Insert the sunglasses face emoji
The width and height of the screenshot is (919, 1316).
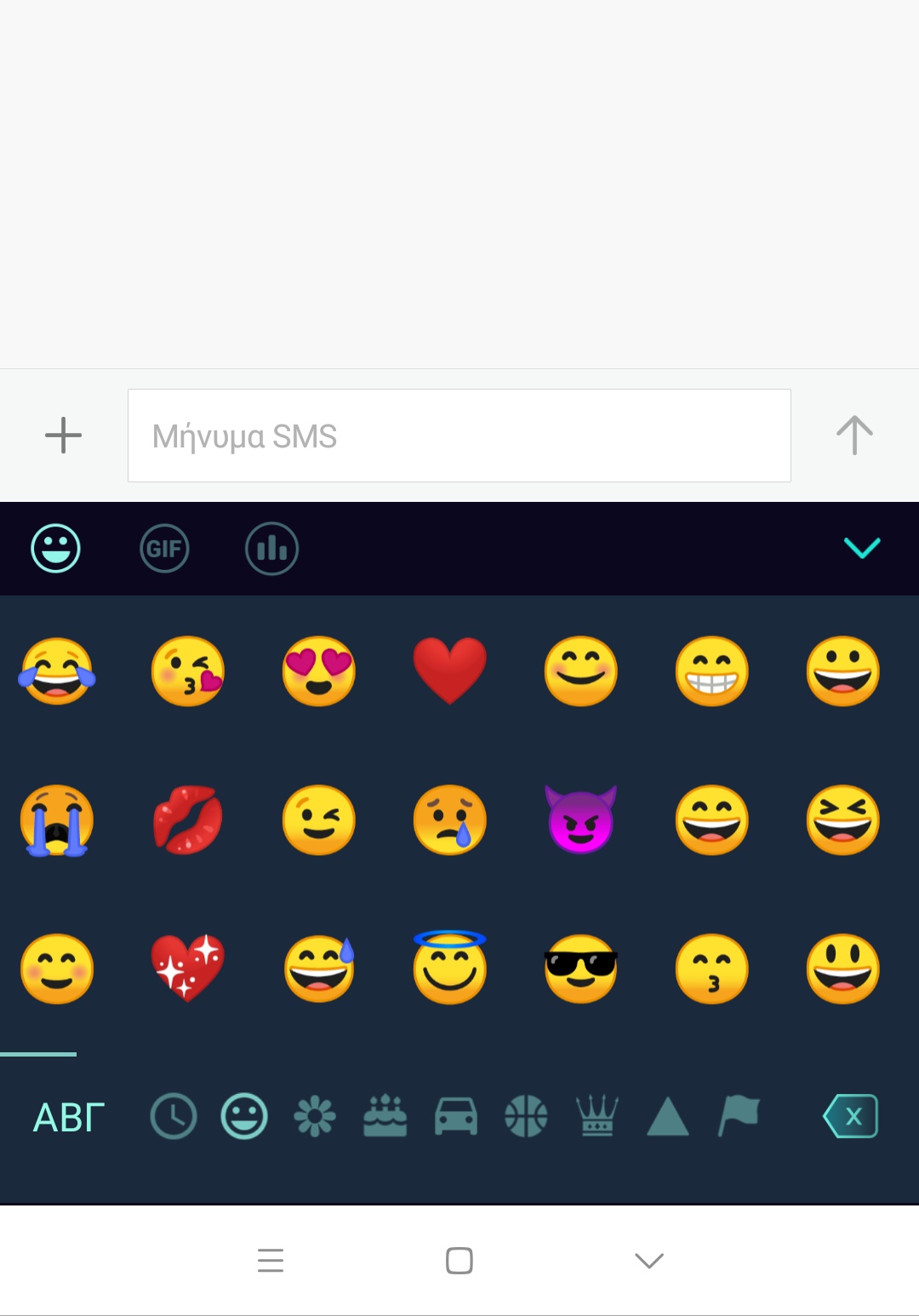tap(580, 969)
